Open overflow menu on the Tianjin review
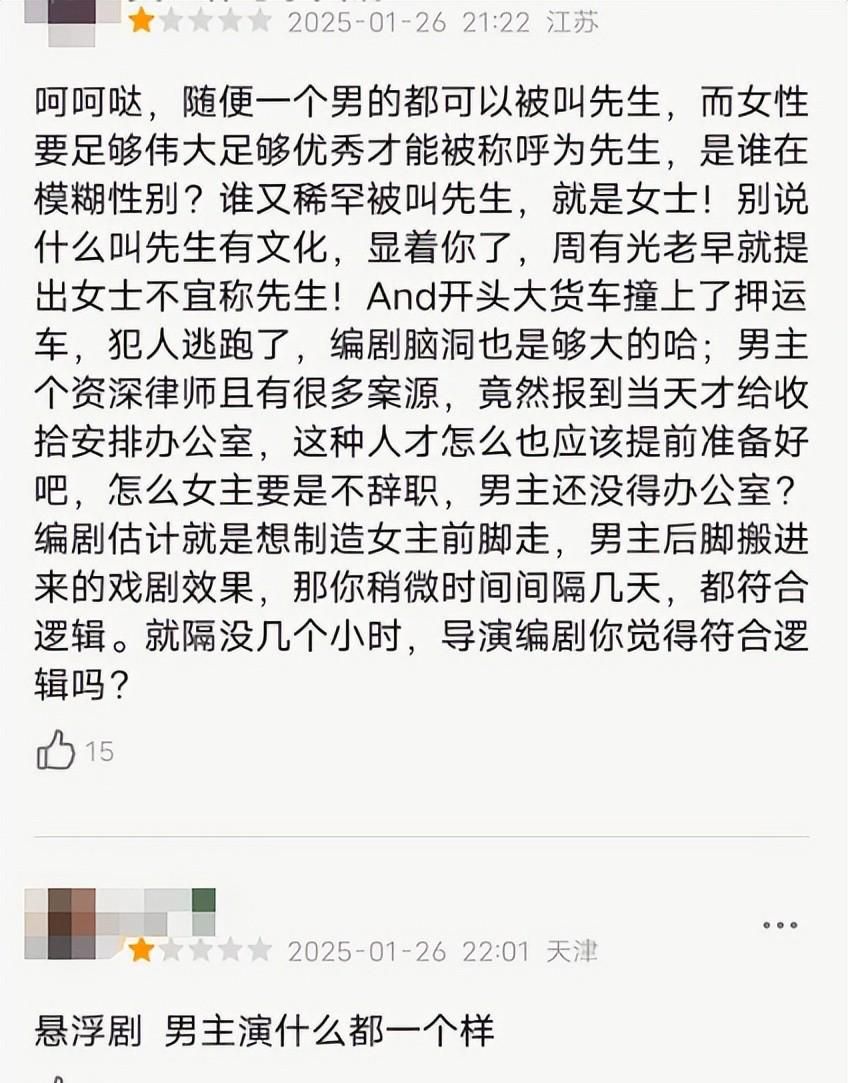Viewport: 848px width, 1083px height. pyautogui.click(x=780, y=925)
